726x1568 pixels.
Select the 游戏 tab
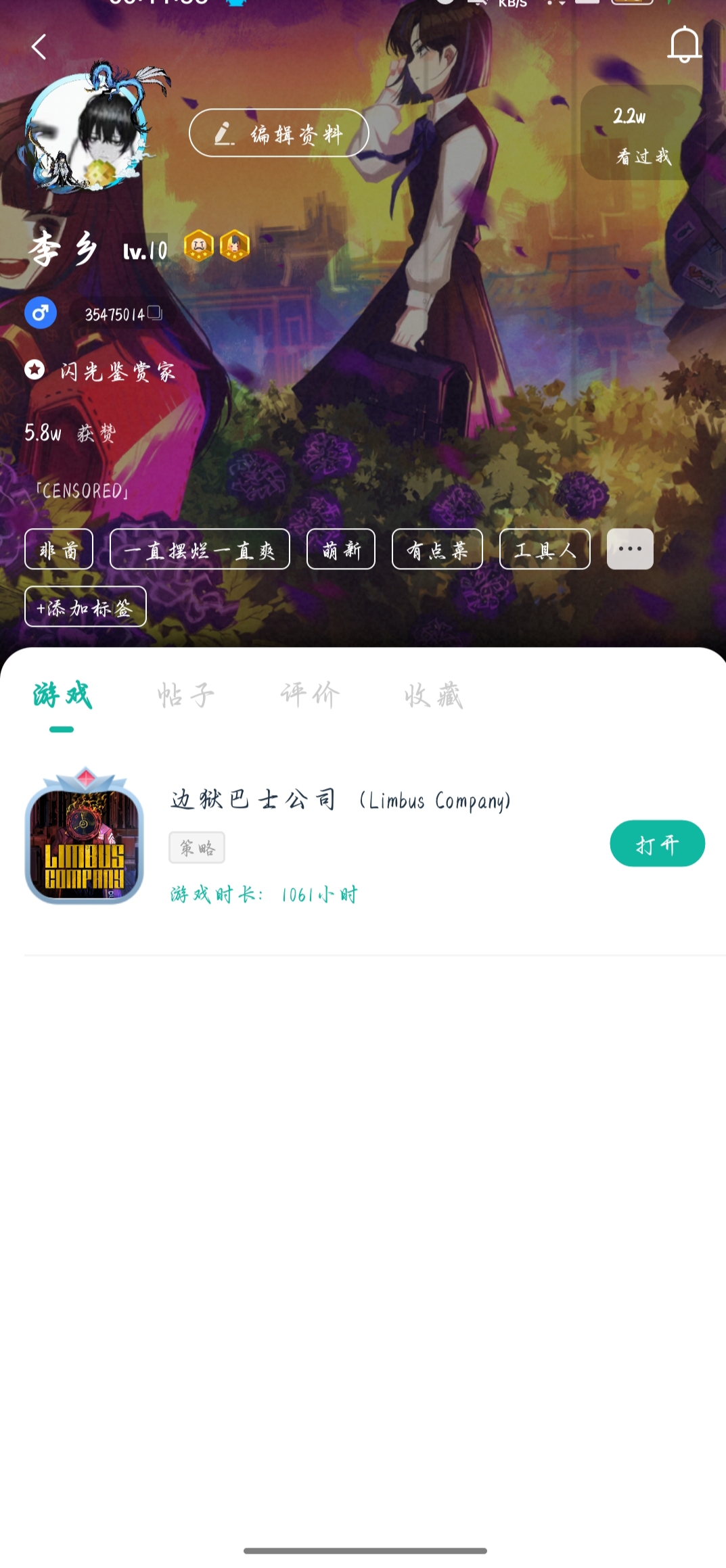tap(62, 695)
